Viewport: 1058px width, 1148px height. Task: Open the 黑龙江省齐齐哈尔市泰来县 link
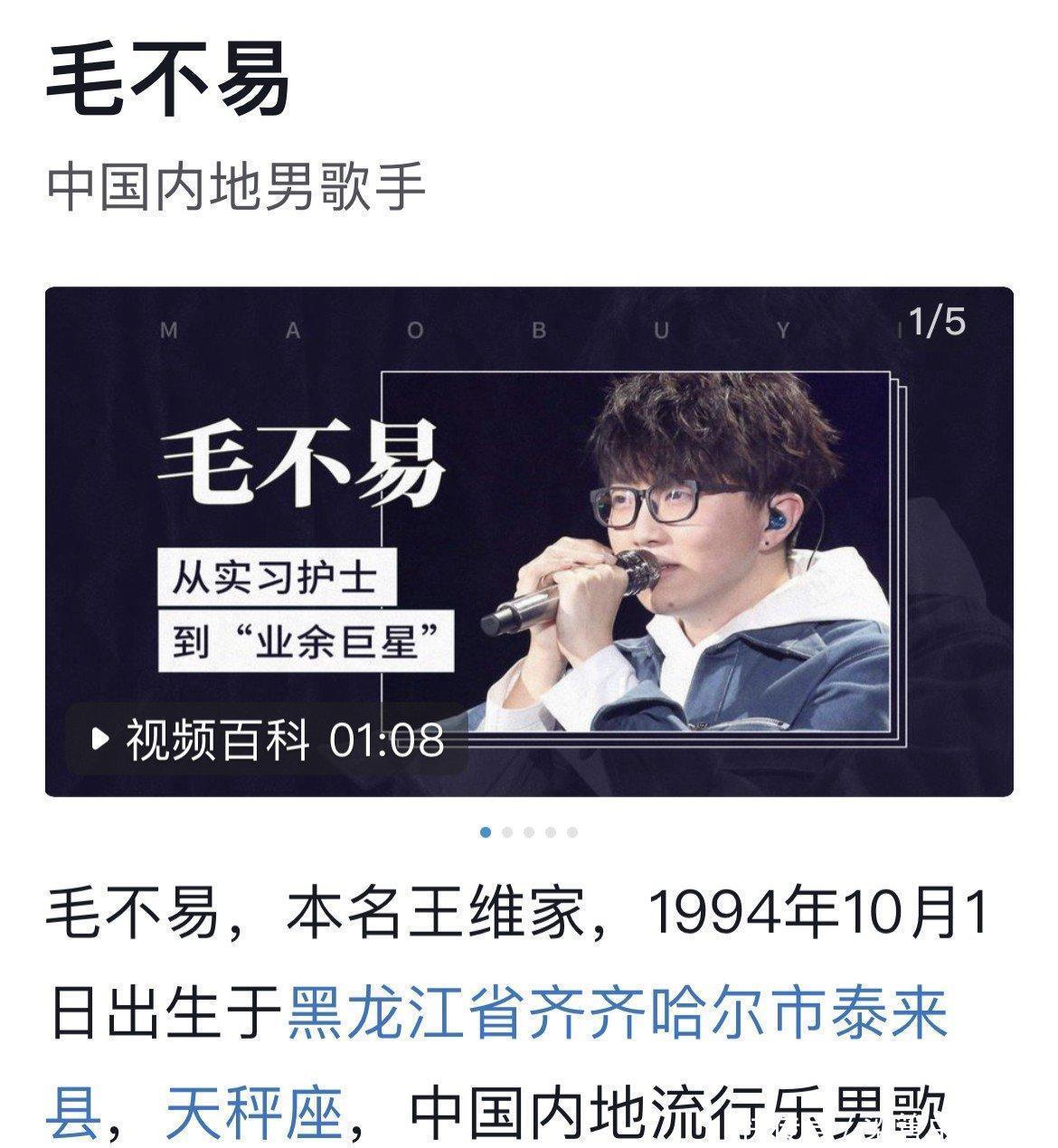615,1014
